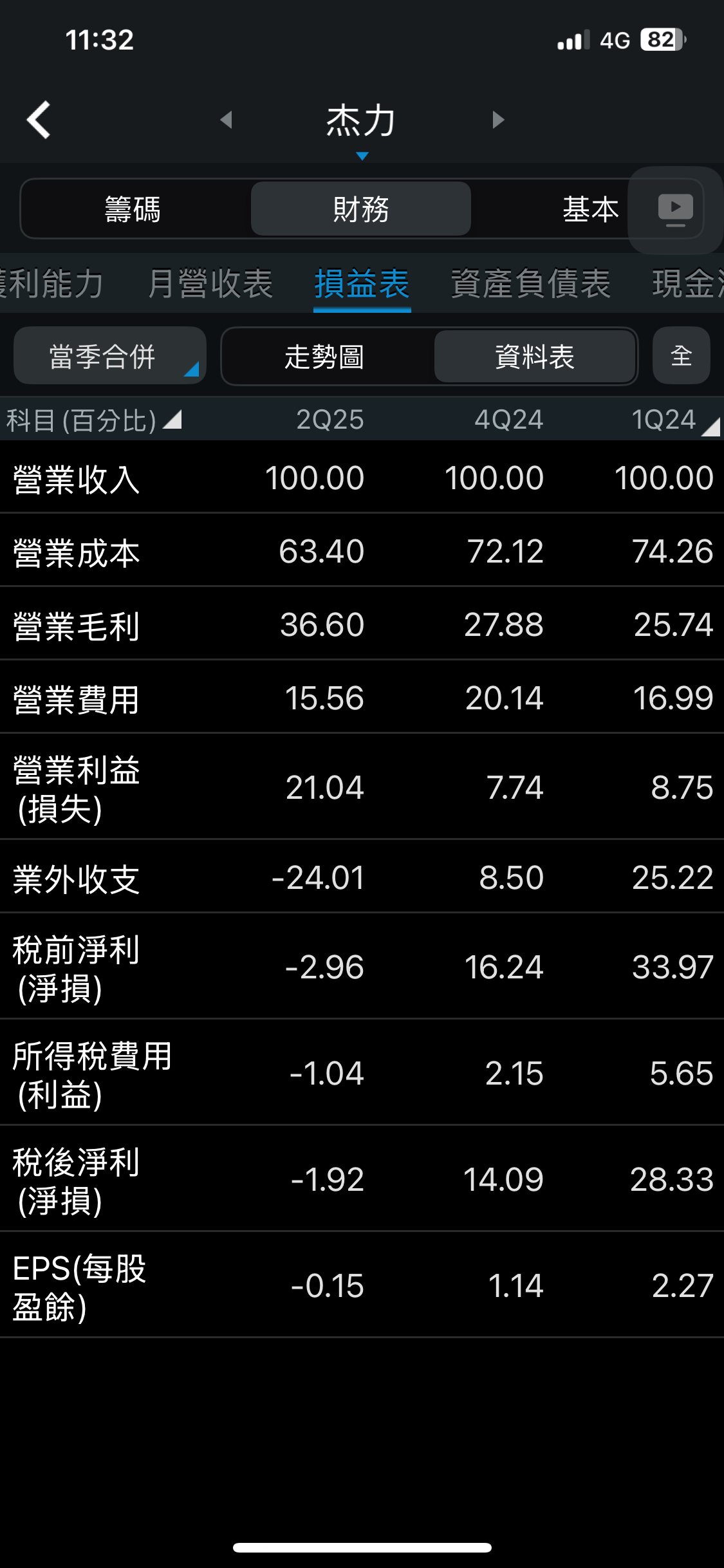Toggle 科目(百分比) display mode

pyautogui.click(x=93, y=420)
